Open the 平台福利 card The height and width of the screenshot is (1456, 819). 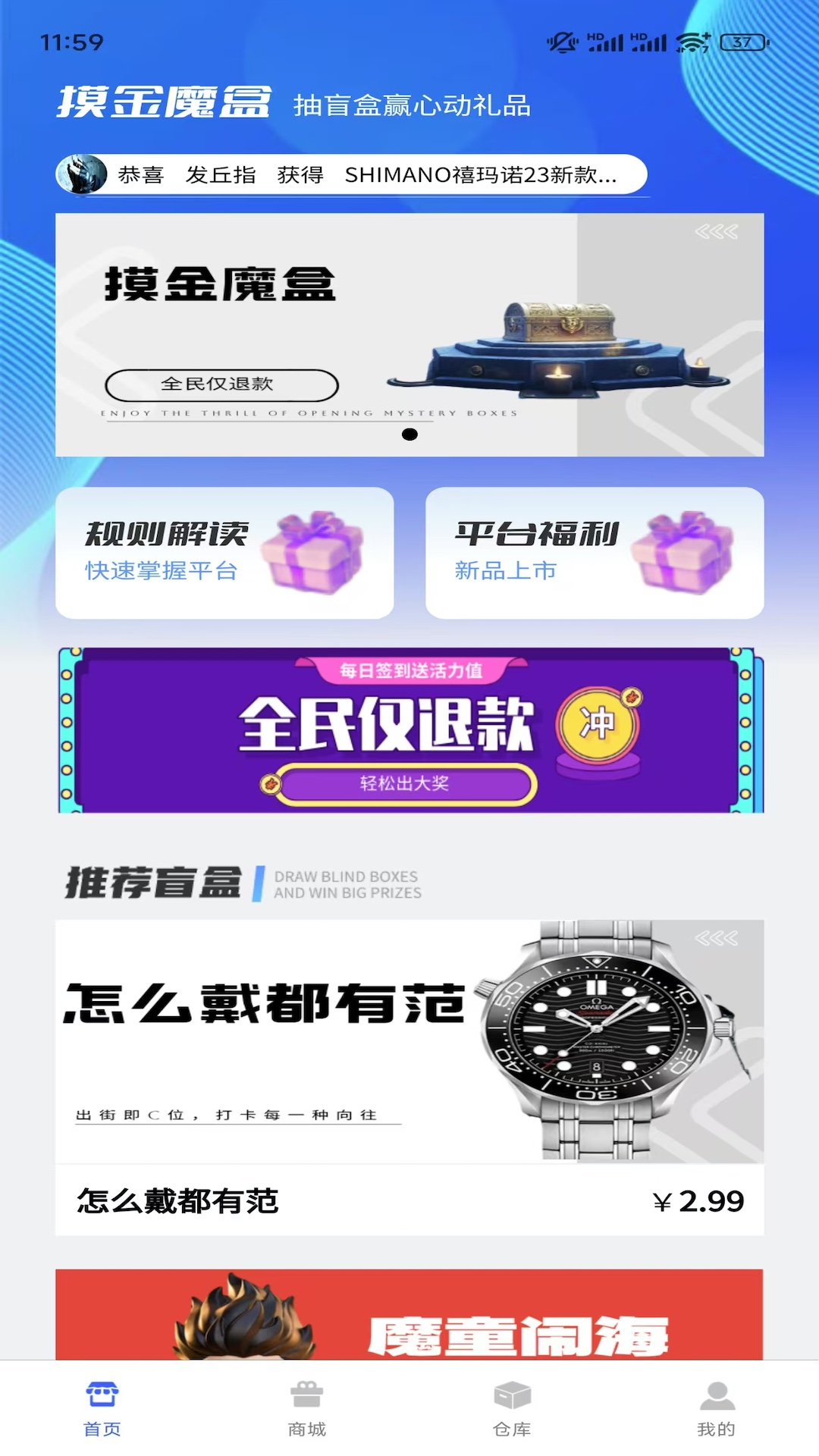pyautogui.click(x=595, y=553)
